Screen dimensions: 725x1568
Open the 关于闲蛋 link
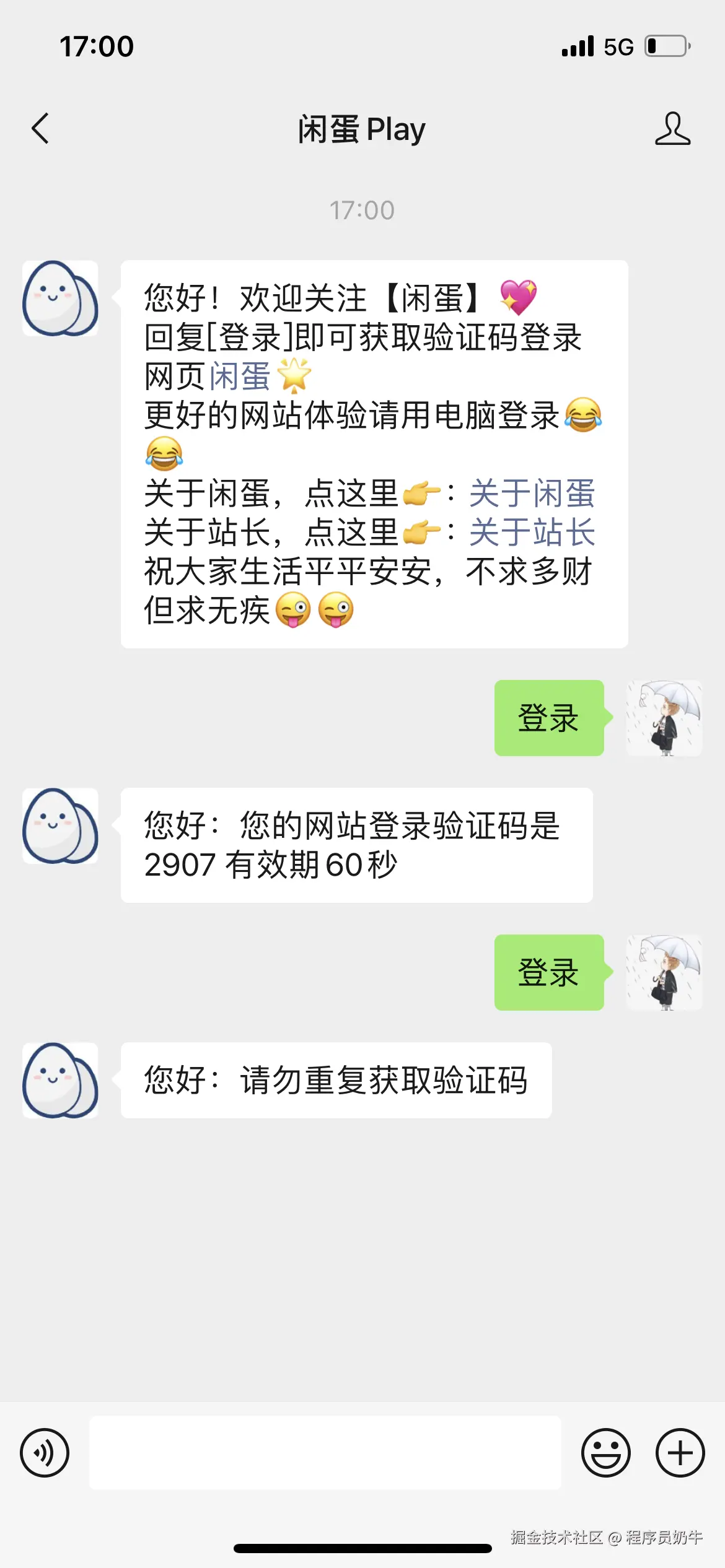pyautogui.click(x=532, y=494)
